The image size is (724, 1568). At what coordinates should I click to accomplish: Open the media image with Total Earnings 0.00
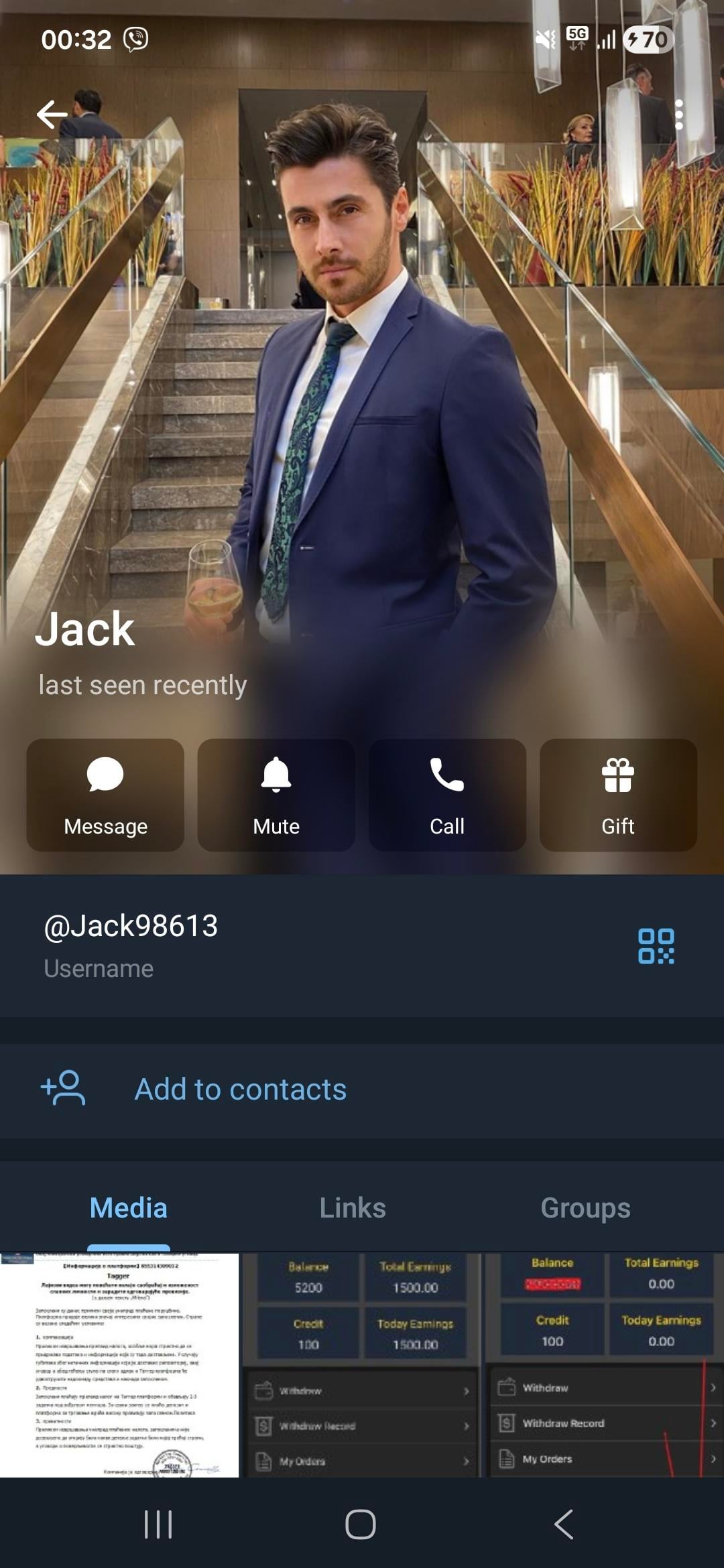tap(605, 1364)
